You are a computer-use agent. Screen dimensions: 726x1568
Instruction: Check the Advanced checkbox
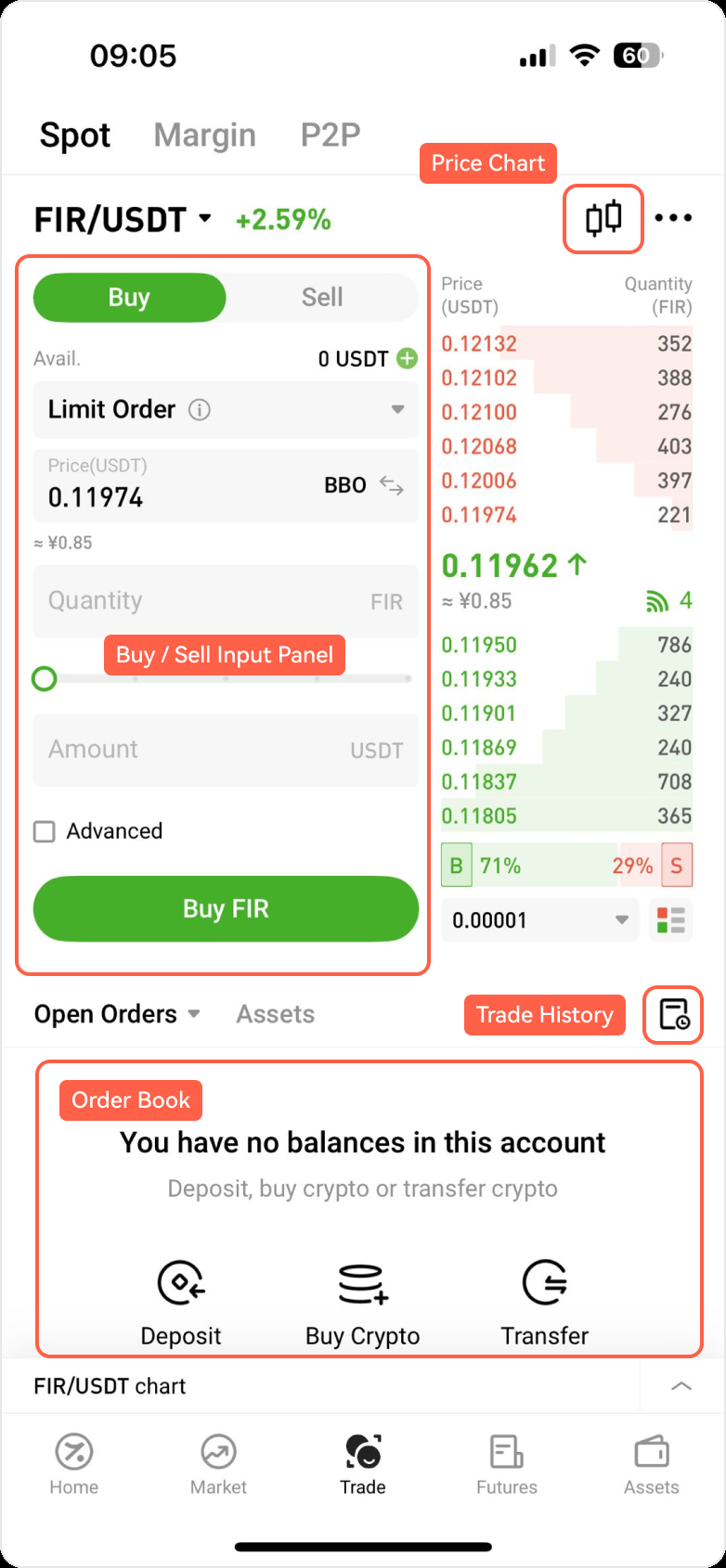pos(45,831)
